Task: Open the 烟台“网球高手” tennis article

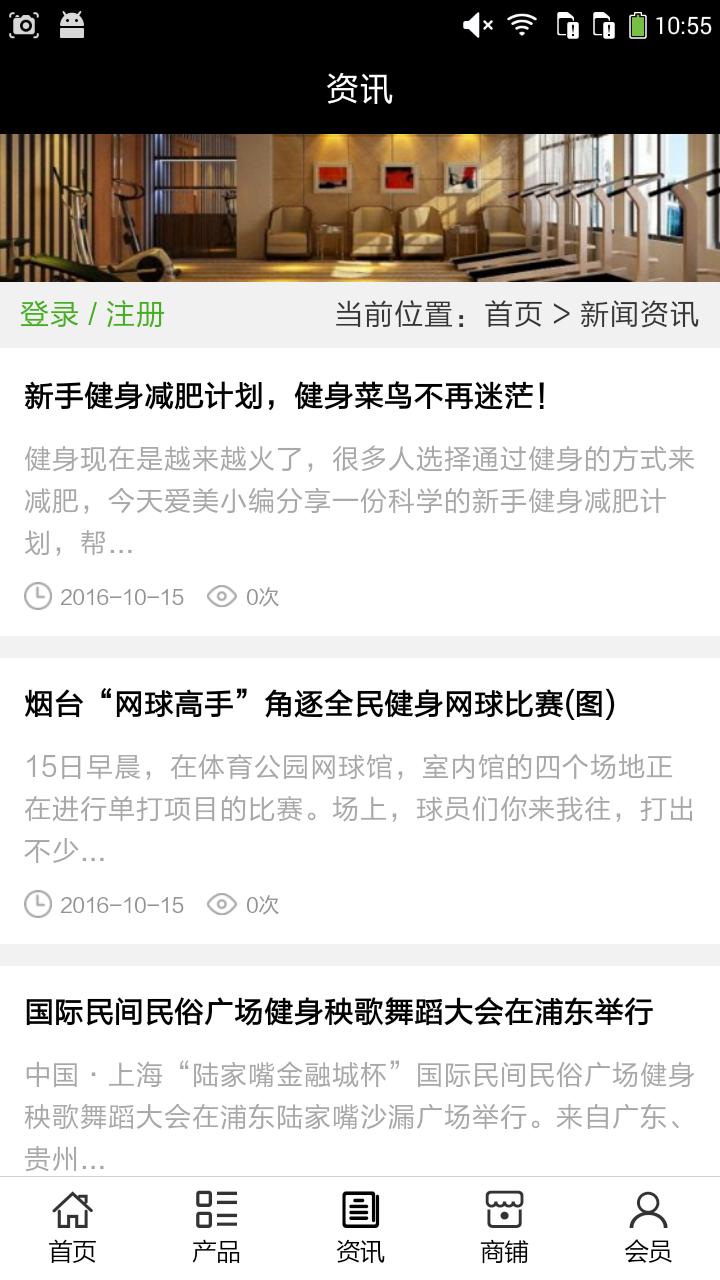Action: [320, 705]
